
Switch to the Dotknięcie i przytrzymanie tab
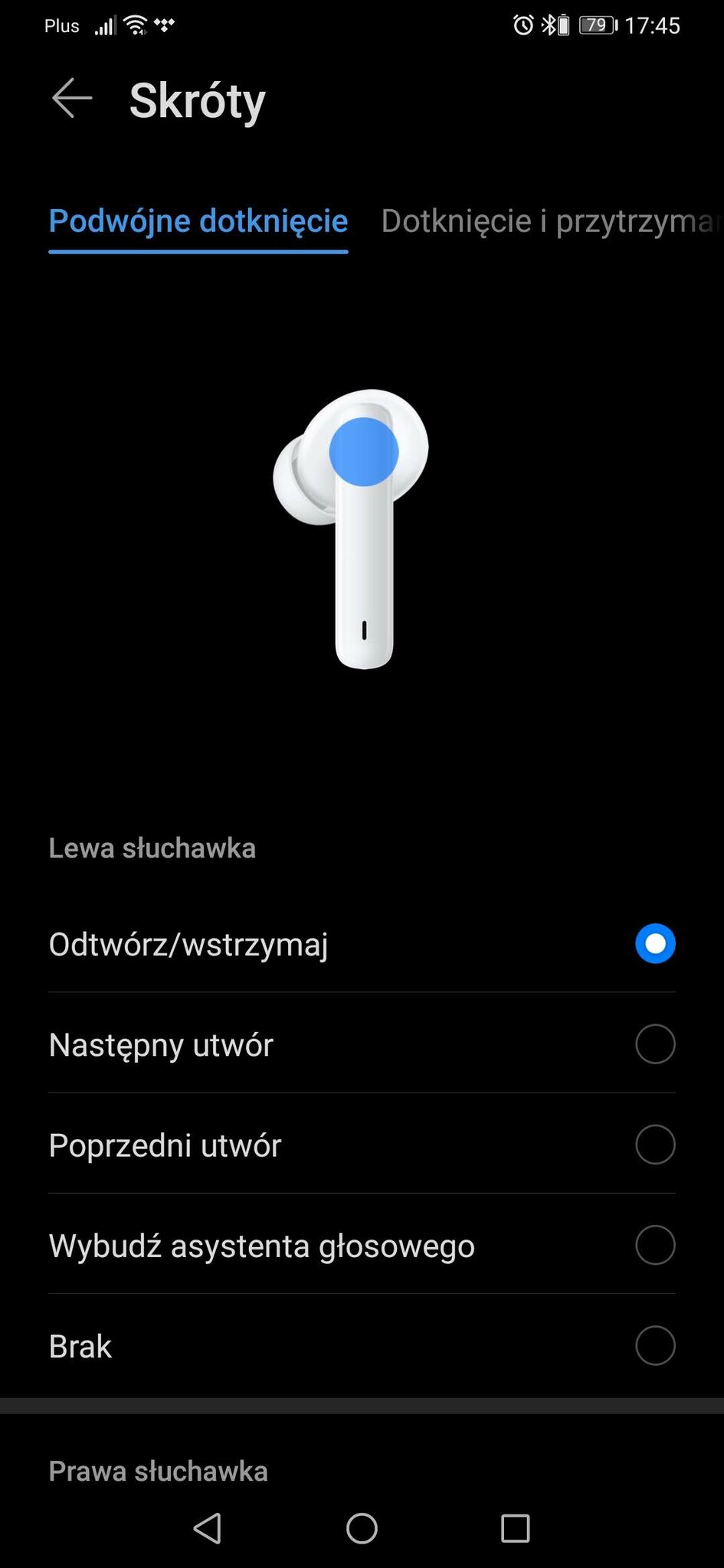[x=552, y=221]
